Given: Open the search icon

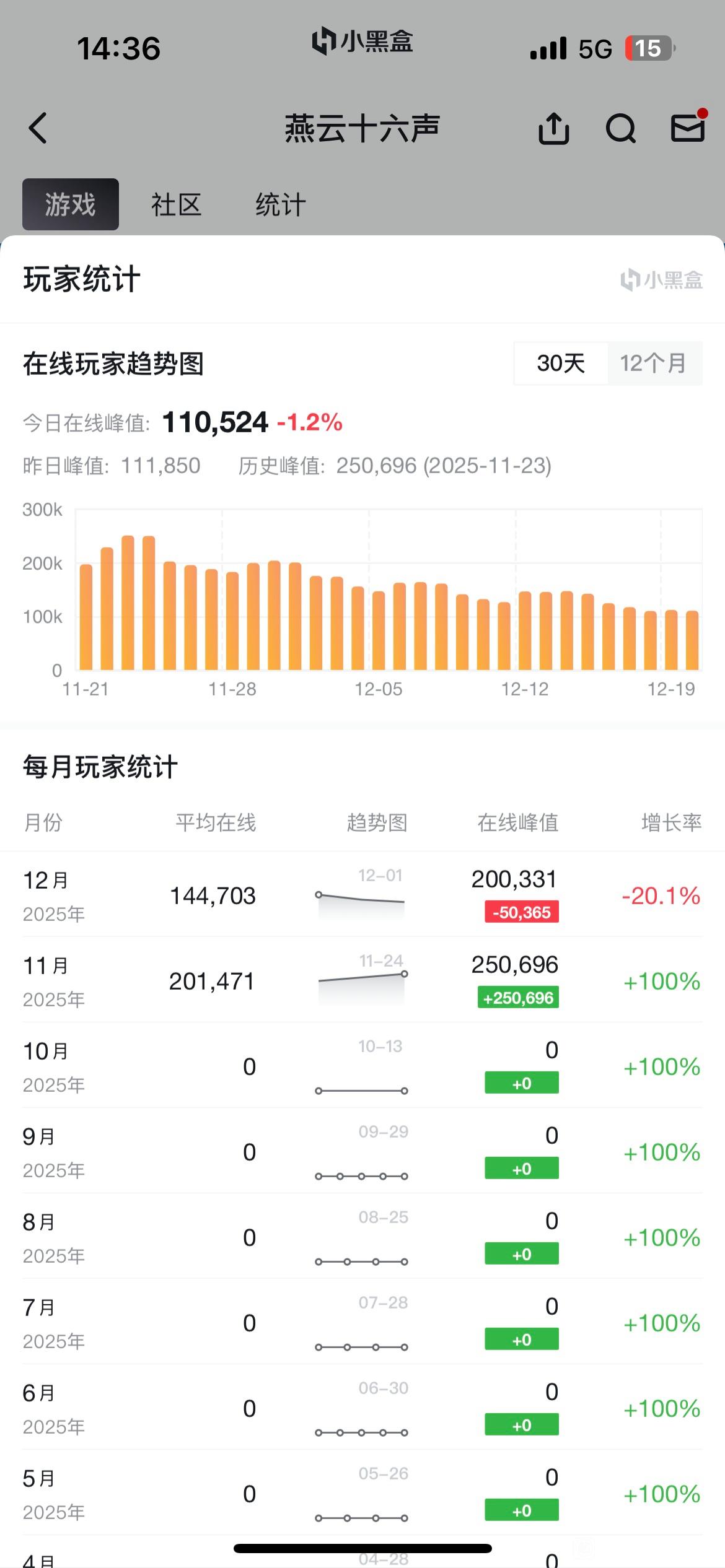Looking at the screenshot, I should 620,129.
